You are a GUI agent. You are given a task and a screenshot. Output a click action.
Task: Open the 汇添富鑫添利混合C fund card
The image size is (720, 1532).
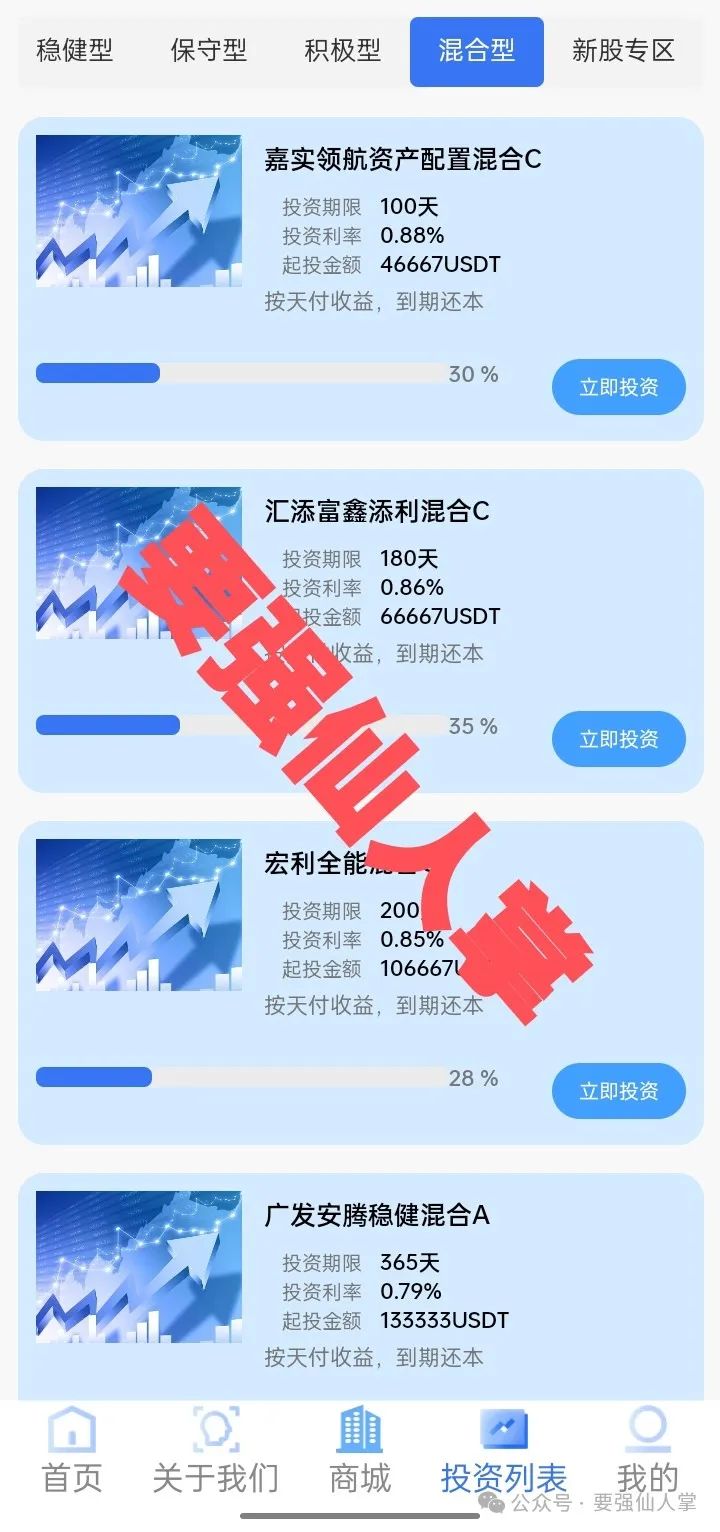click(377, 511)
